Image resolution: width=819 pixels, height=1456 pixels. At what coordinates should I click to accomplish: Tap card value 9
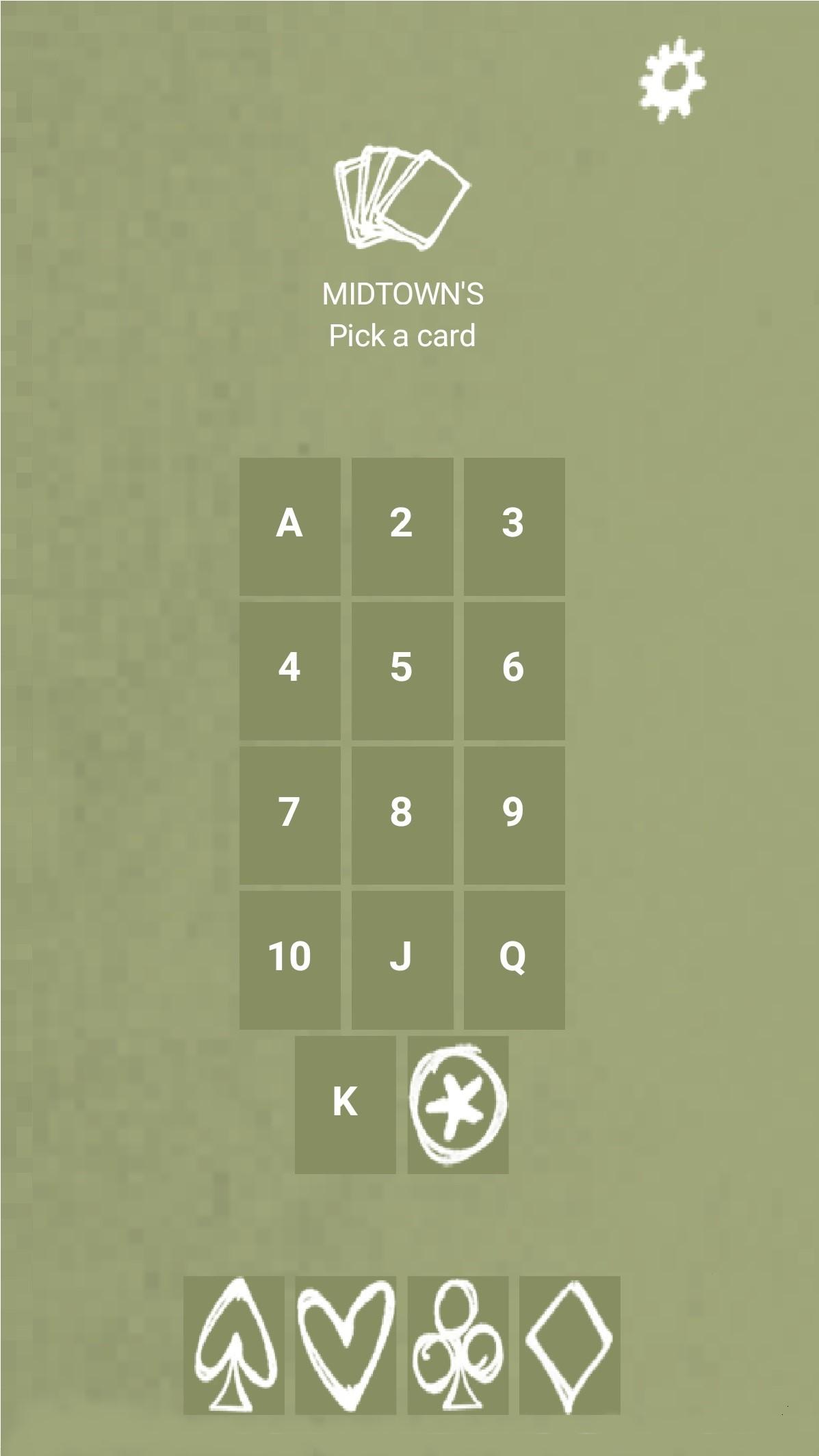point(514,815)
